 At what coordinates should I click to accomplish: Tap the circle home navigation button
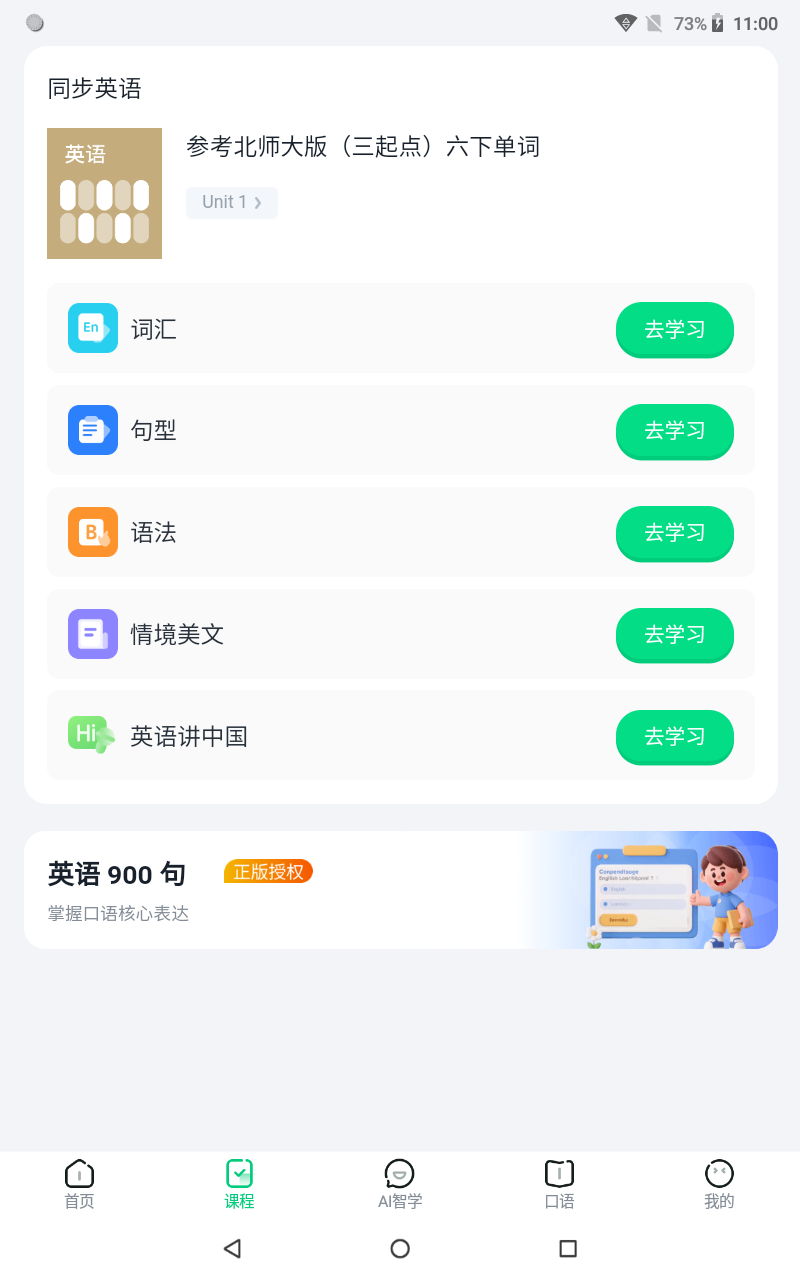[x=400, y=1248]
